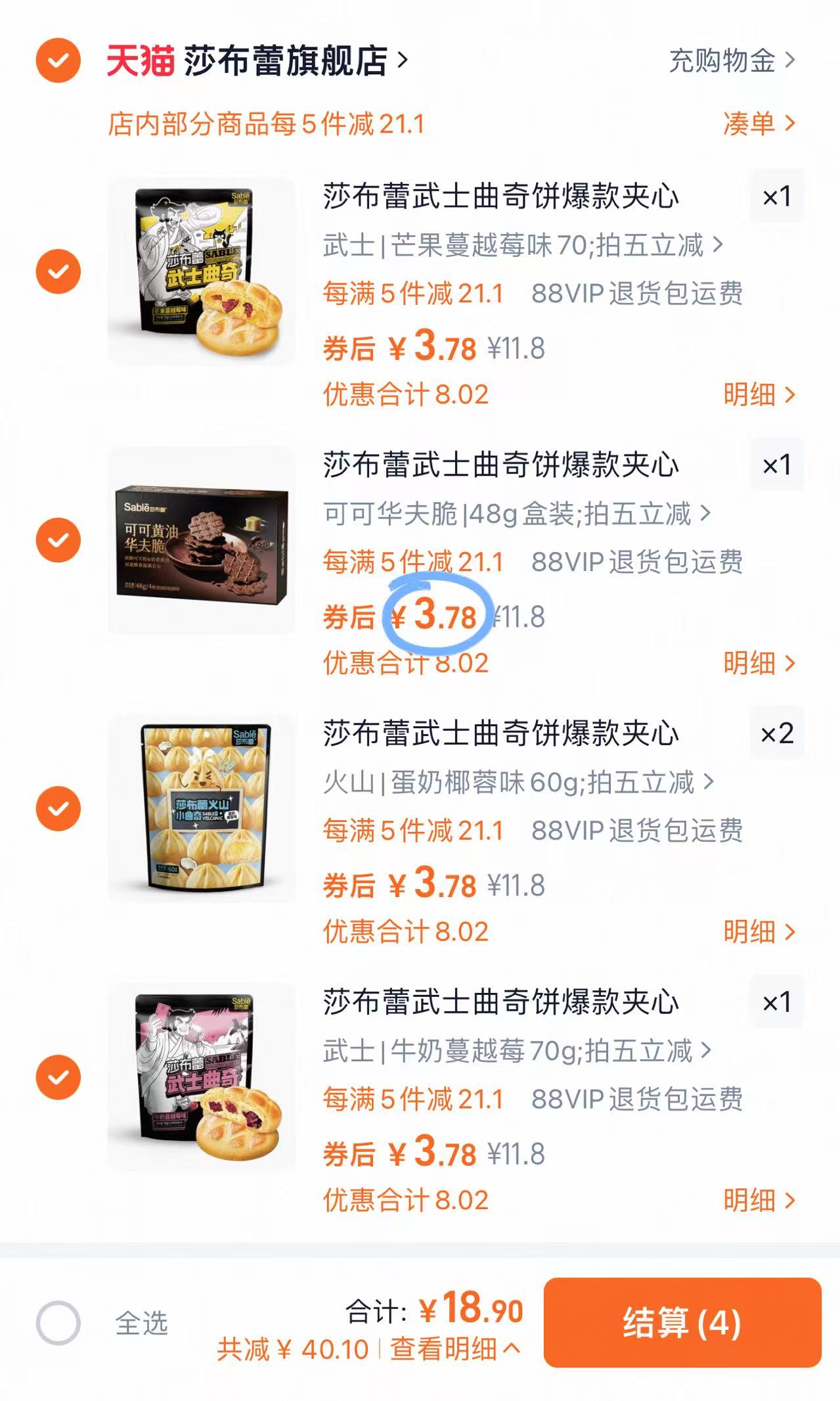The height and width of the screenshot is (1401, 840).
Task: Uncheck the 牛奶蔓越莓 cookie item
Action: click(x=58, y=1077)
